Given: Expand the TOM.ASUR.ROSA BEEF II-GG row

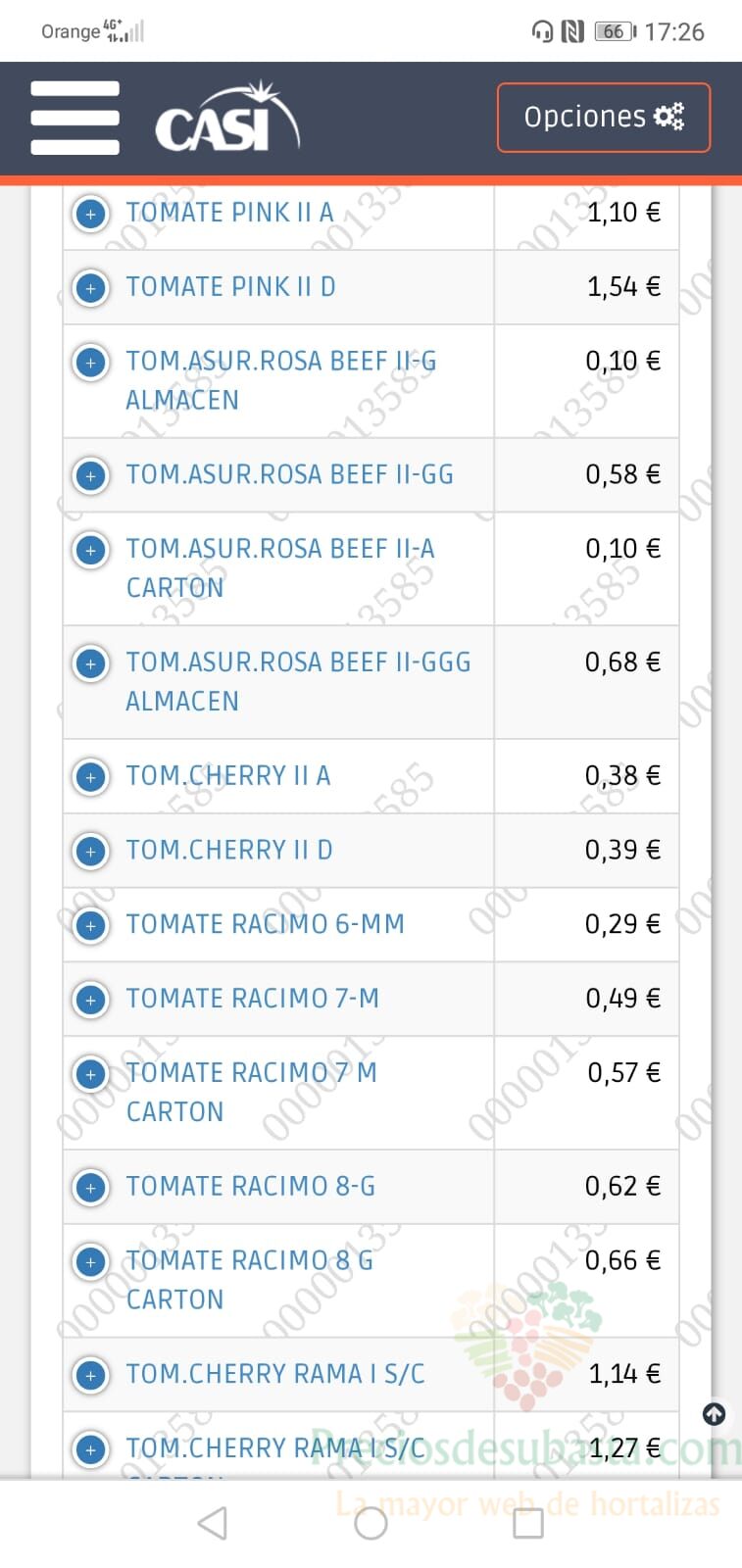Looking at the screenshot, I should [91, 475].
